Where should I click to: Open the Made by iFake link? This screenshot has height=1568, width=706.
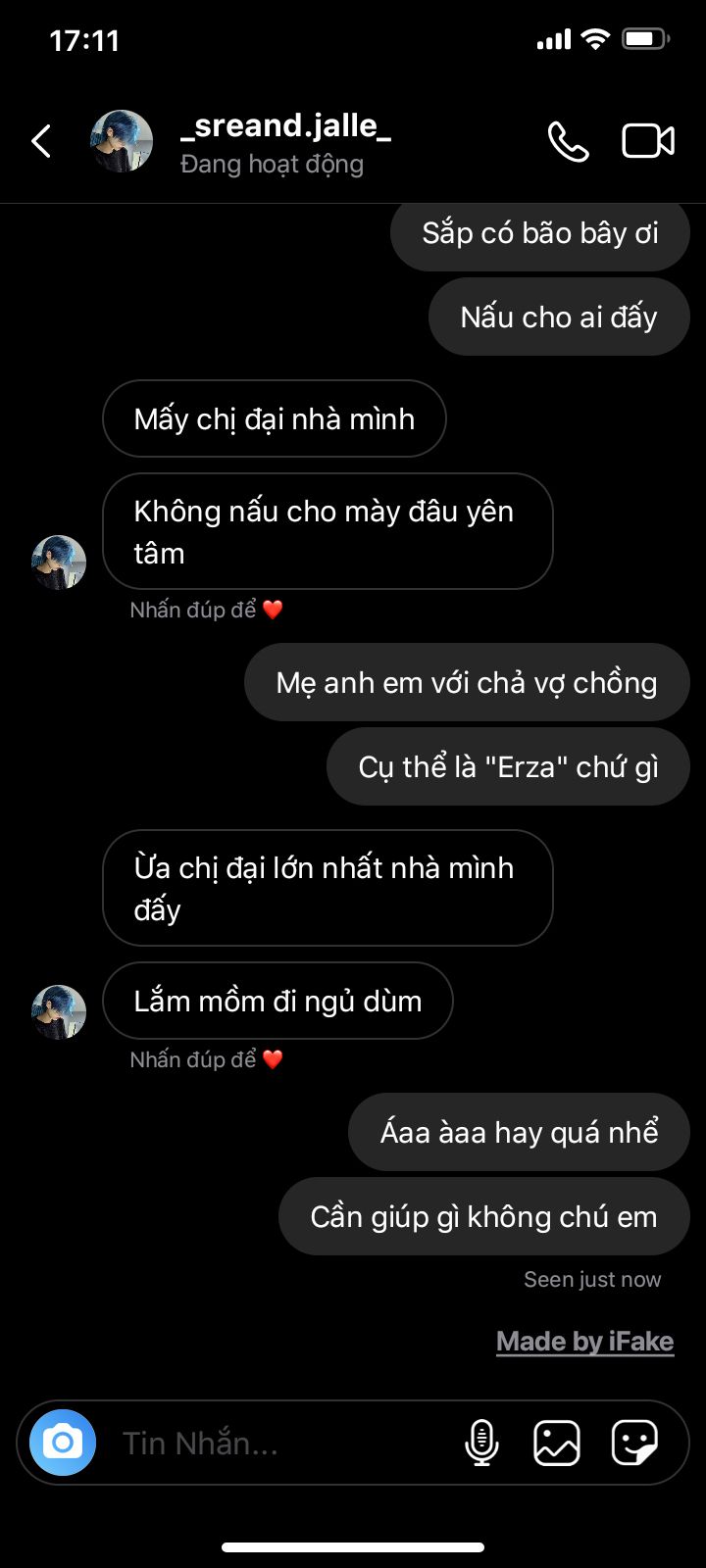pyautogui.click(x=584, y=1341)
